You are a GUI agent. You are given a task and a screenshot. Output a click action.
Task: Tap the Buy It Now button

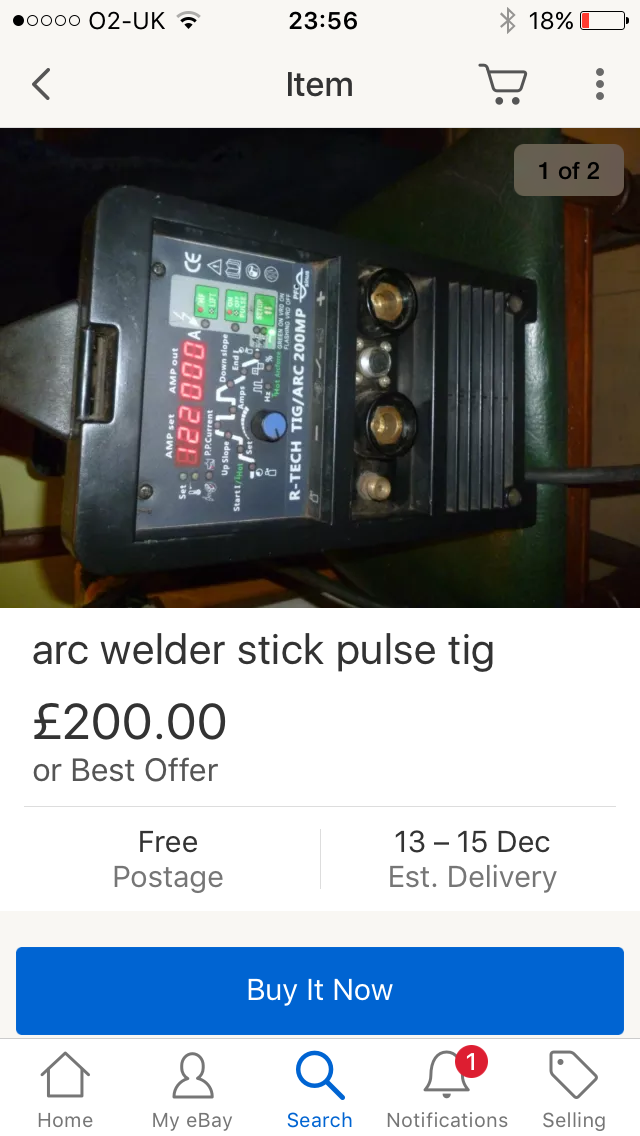tap(320, 990)
